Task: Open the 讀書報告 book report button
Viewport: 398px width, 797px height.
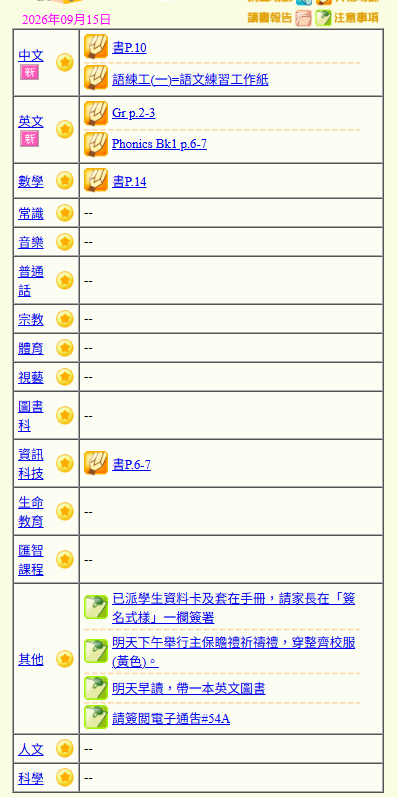Action: coord(279,18)
